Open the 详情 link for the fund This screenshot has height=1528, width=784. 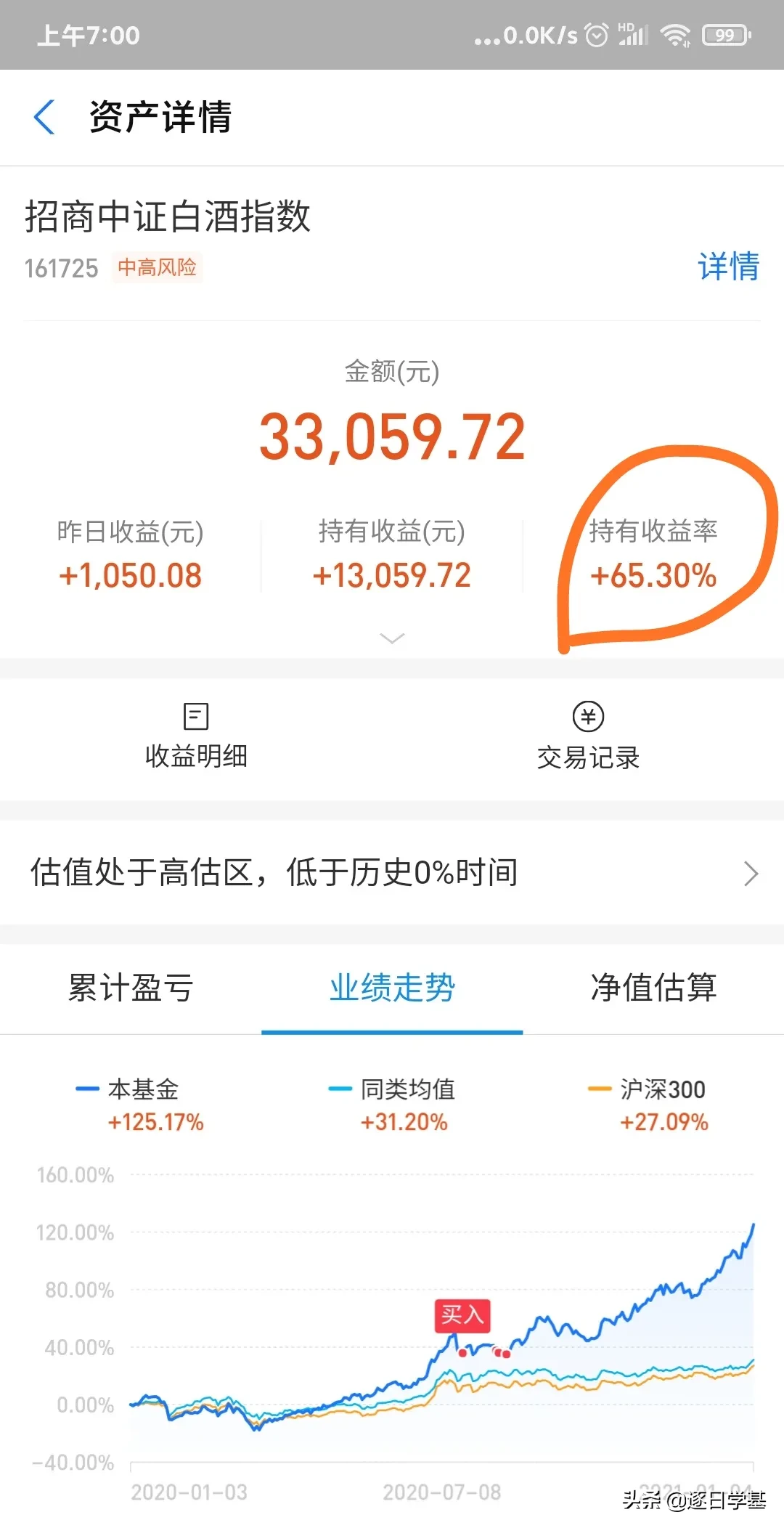click(728, 267)
